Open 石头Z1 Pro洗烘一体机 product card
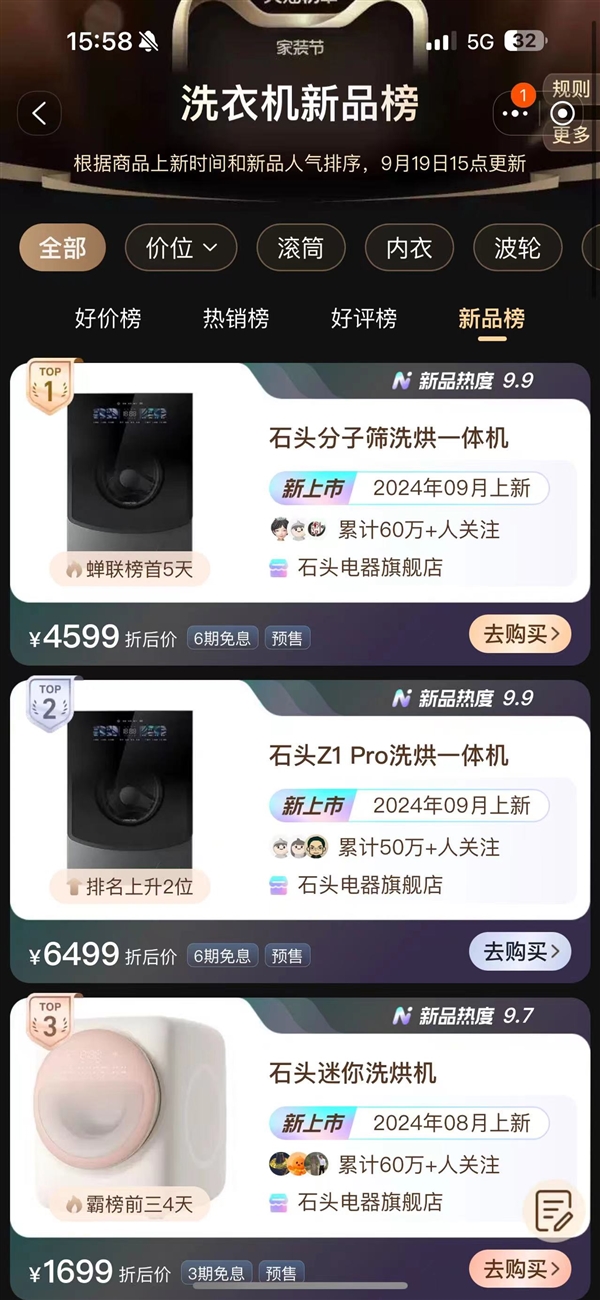The width and height of the screenshot is (600, 1300). (389, 755)
